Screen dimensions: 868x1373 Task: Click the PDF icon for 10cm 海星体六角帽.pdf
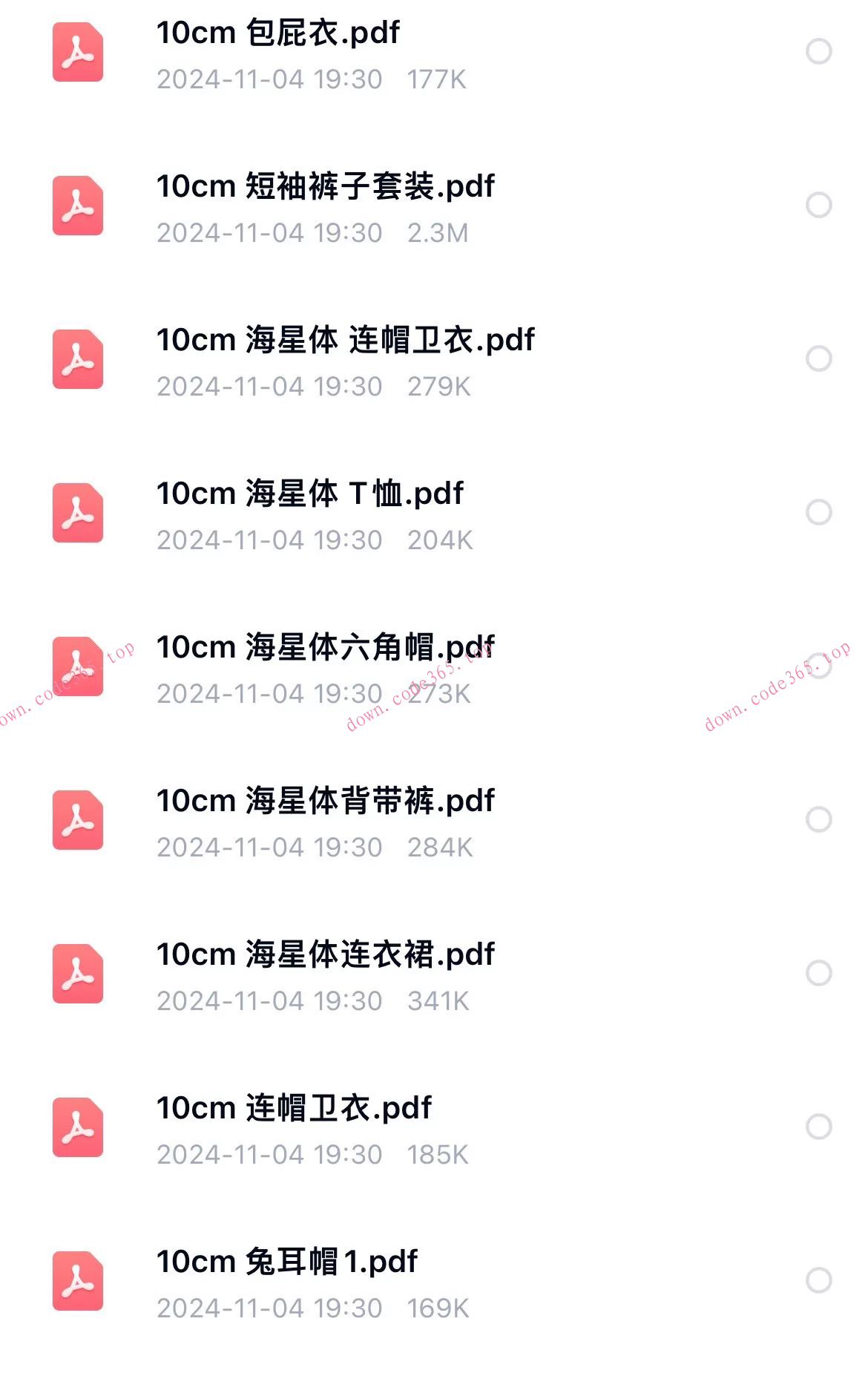76,667
